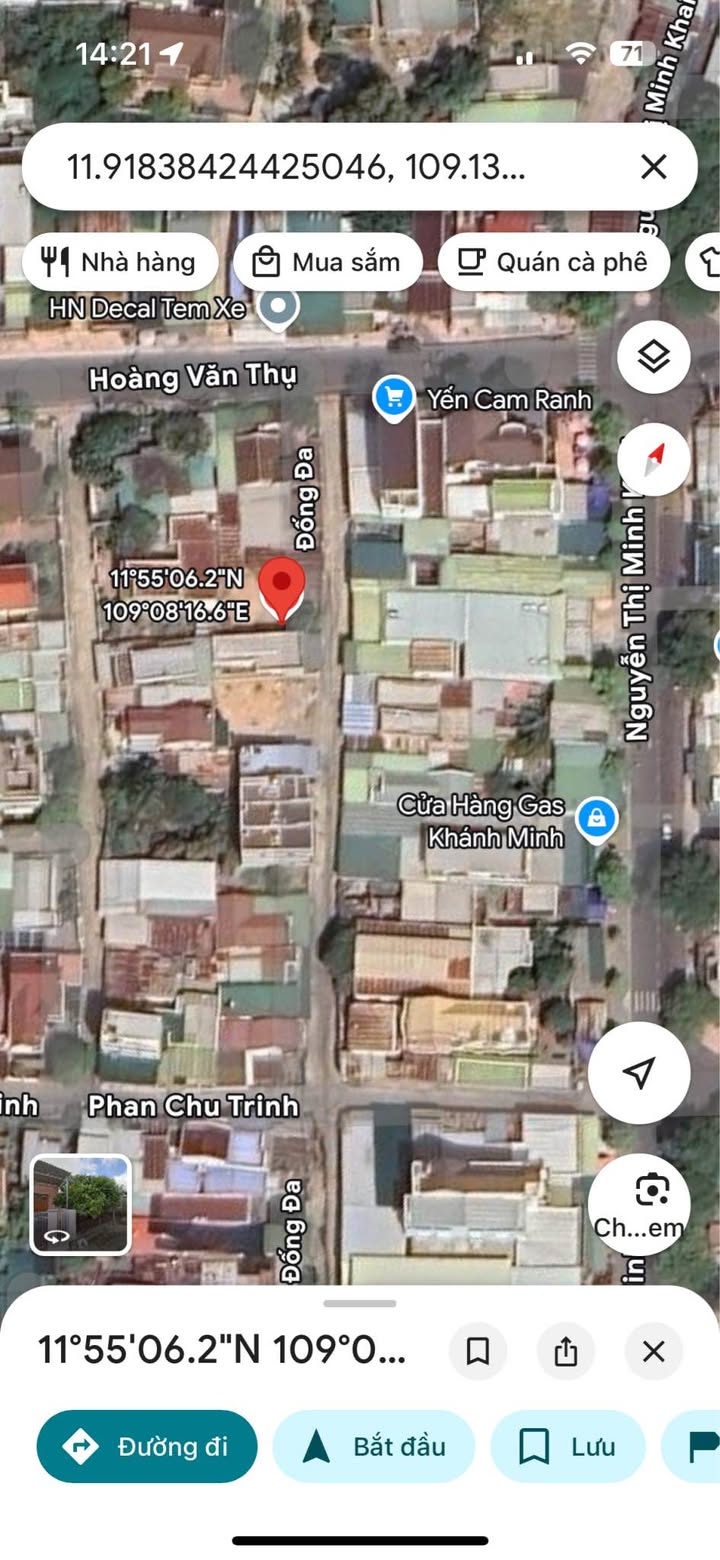The height and width of the screenshot is (1560, 720).
Task: Bookmark the pinned location from sheet header
Action: (478, 1352)
